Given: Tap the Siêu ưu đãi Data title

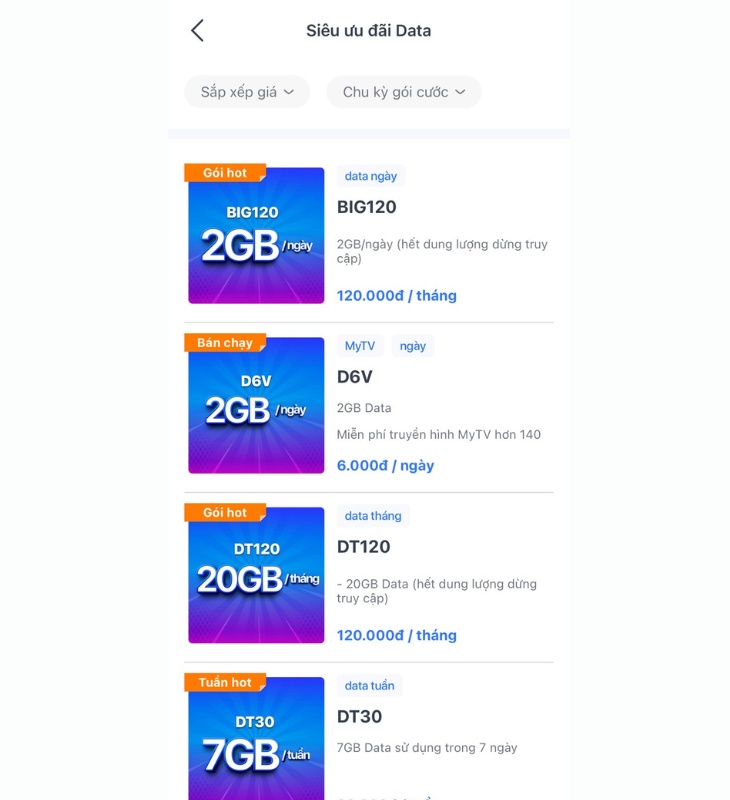Looking at the screenshot, I should 369,31.
